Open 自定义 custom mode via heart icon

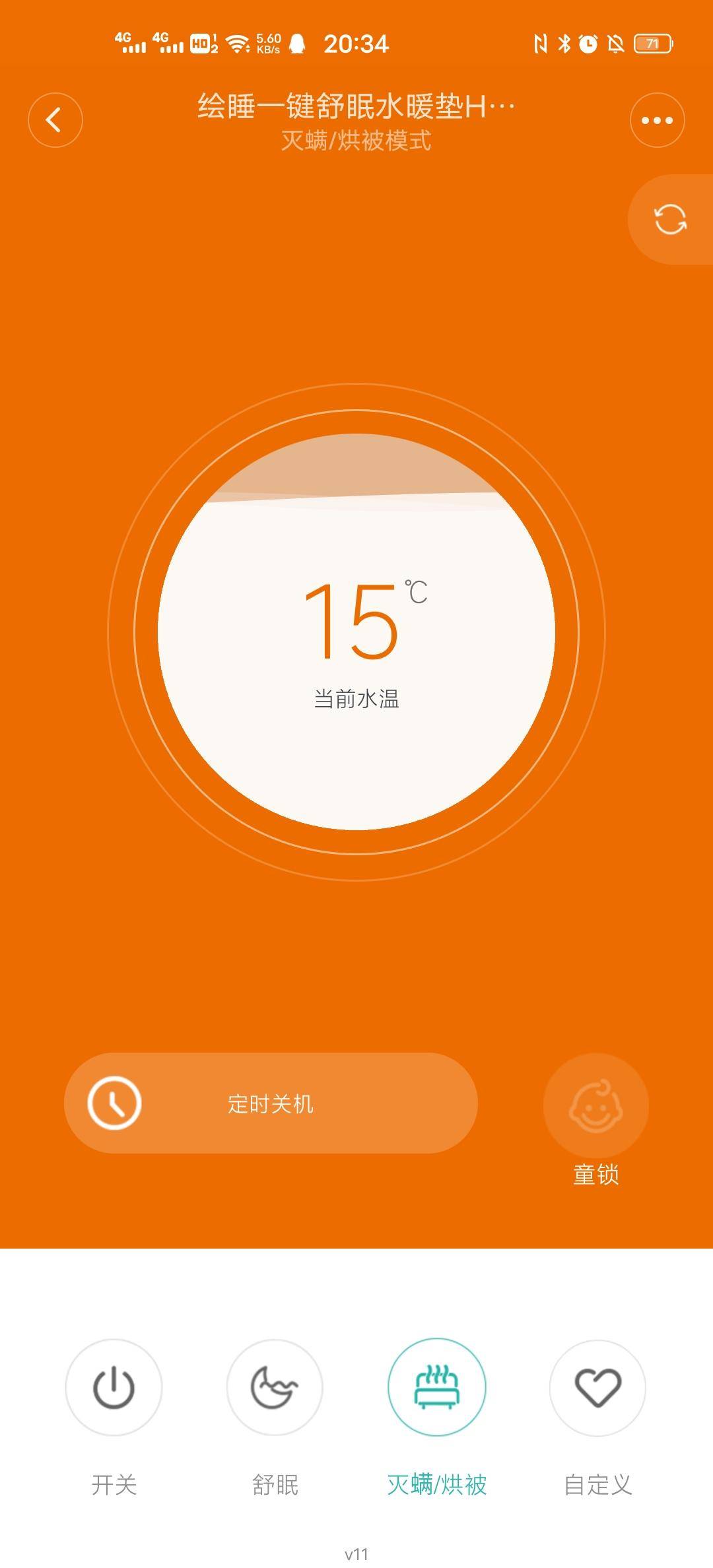(596, 1388)
